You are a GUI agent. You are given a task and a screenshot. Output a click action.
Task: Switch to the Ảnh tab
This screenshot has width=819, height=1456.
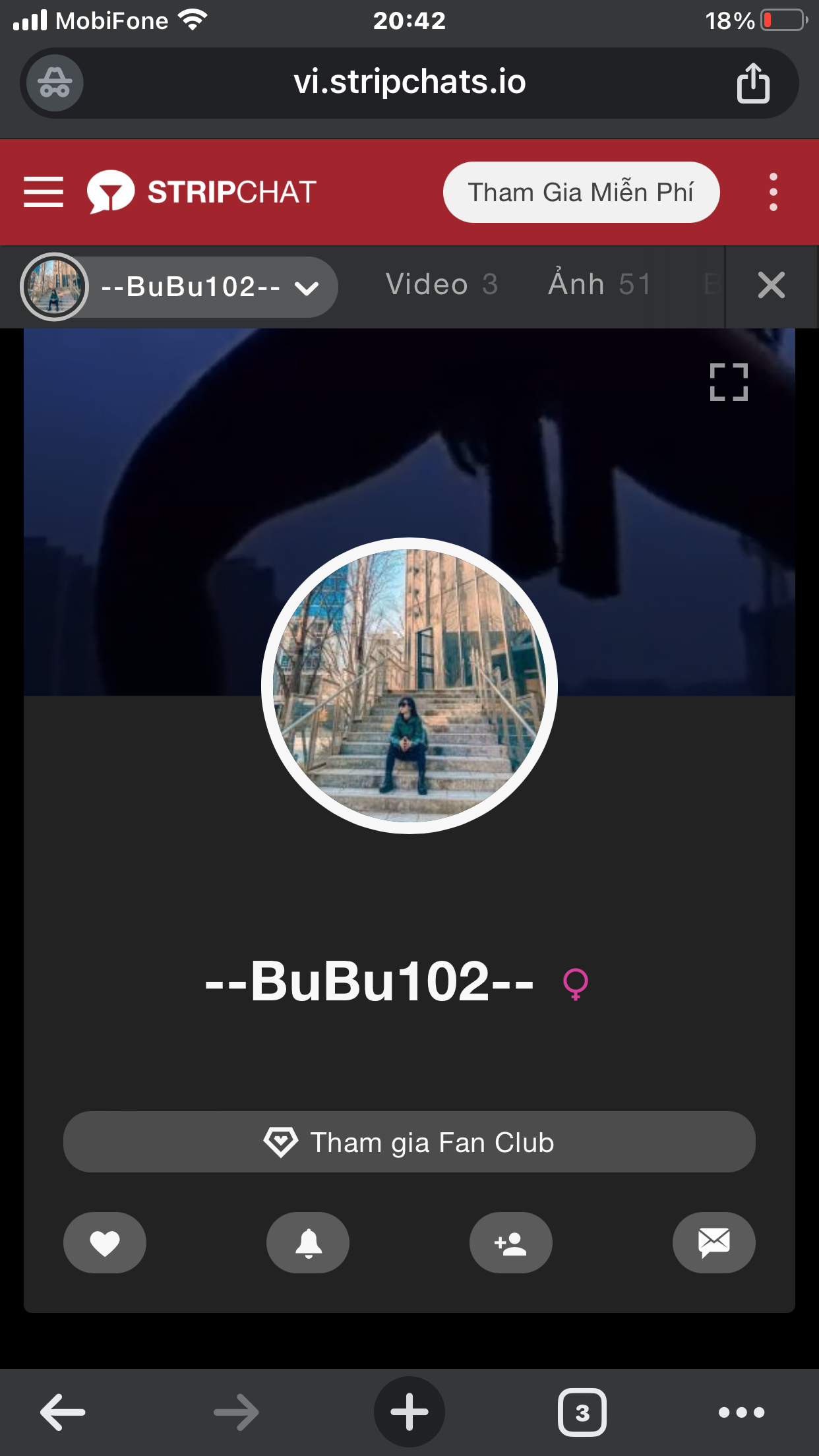click(599, 285)
